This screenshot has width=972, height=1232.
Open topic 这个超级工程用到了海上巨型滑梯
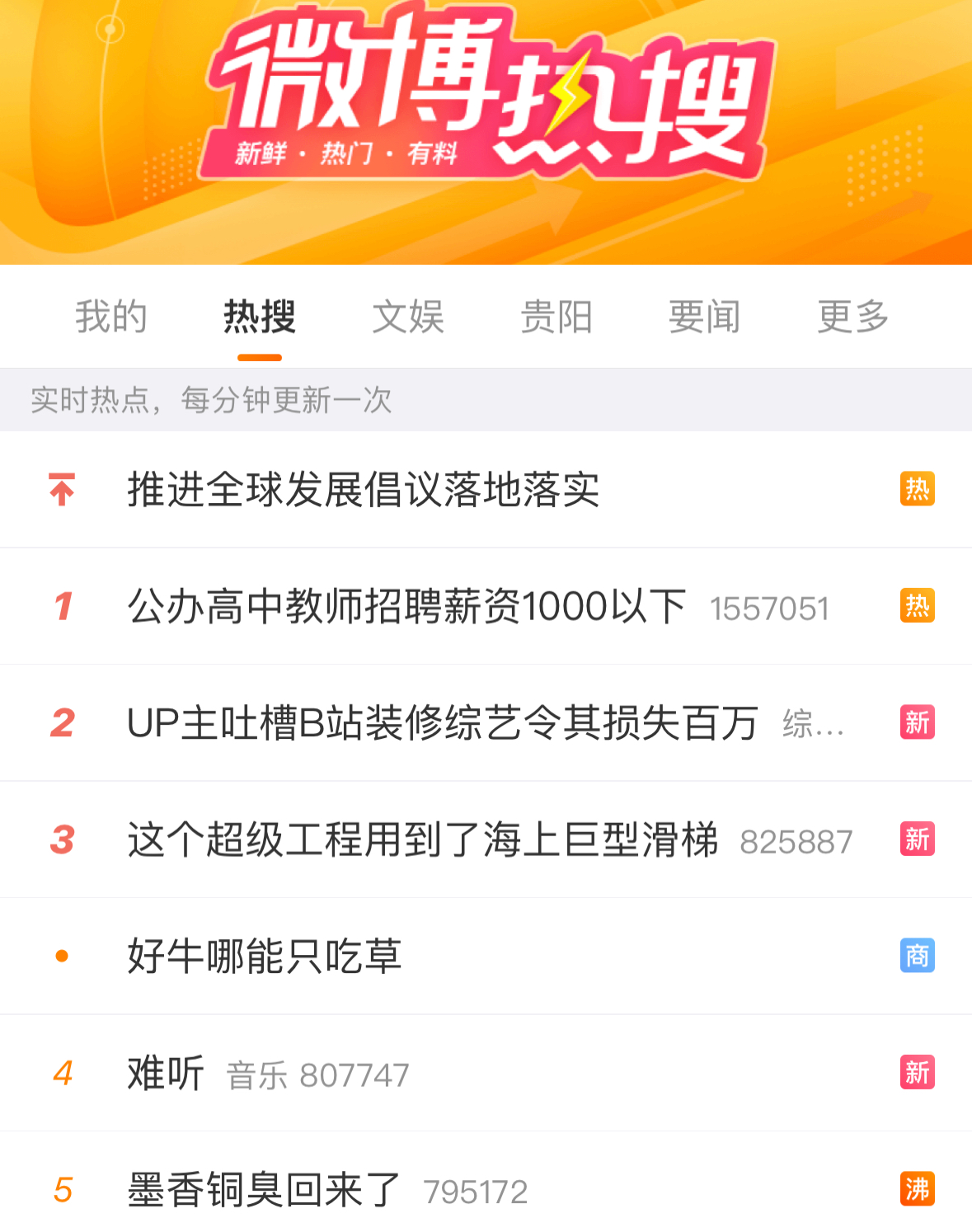click(x=422, y=840)
